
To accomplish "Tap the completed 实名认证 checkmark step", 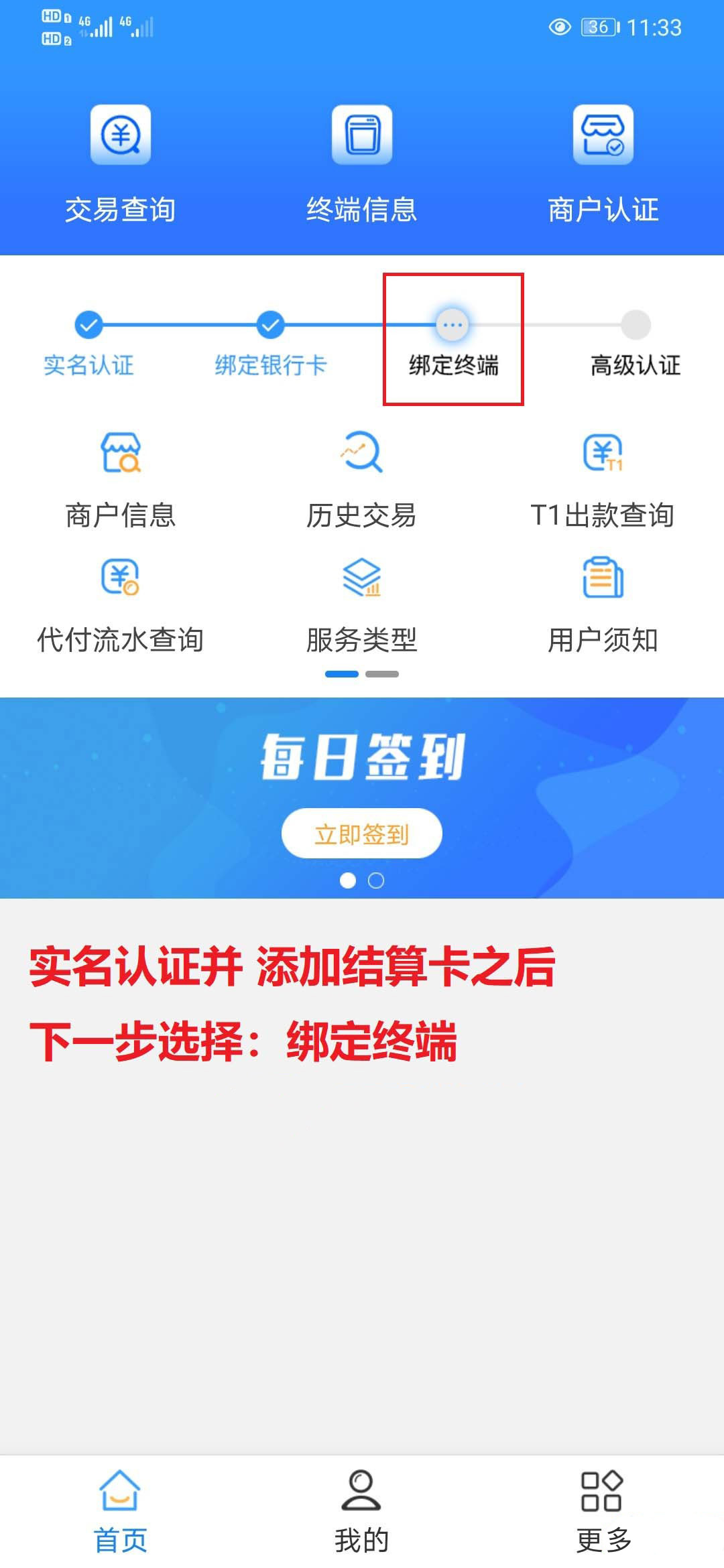I will (88, 342).
